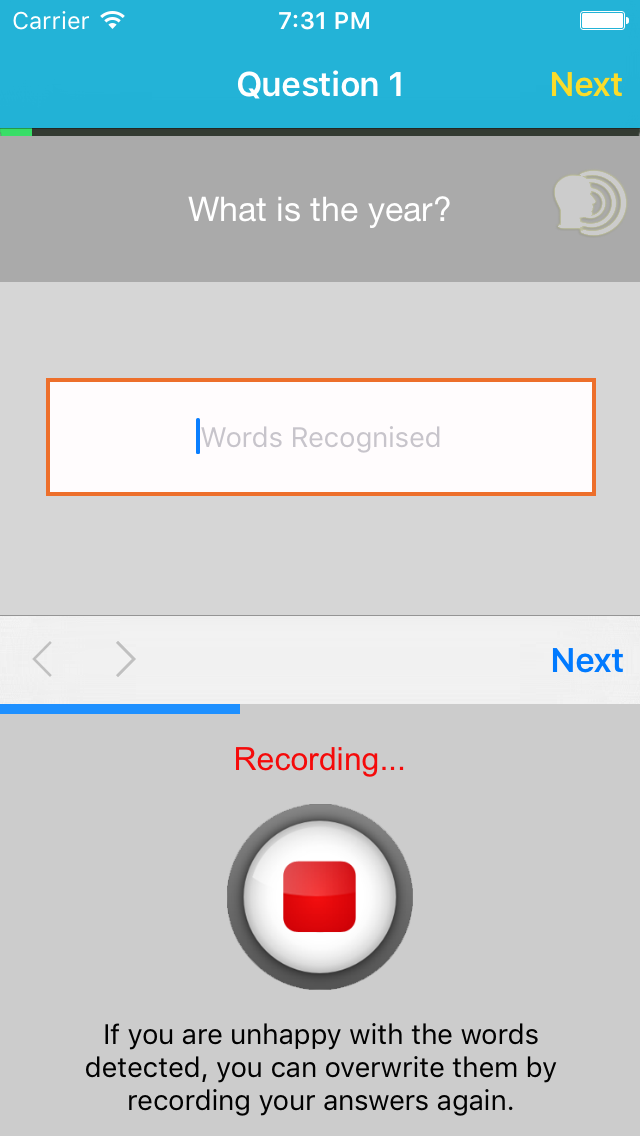Go to previous field with left chevron
Screen dimensions: 640x1136
click(42, 660)
